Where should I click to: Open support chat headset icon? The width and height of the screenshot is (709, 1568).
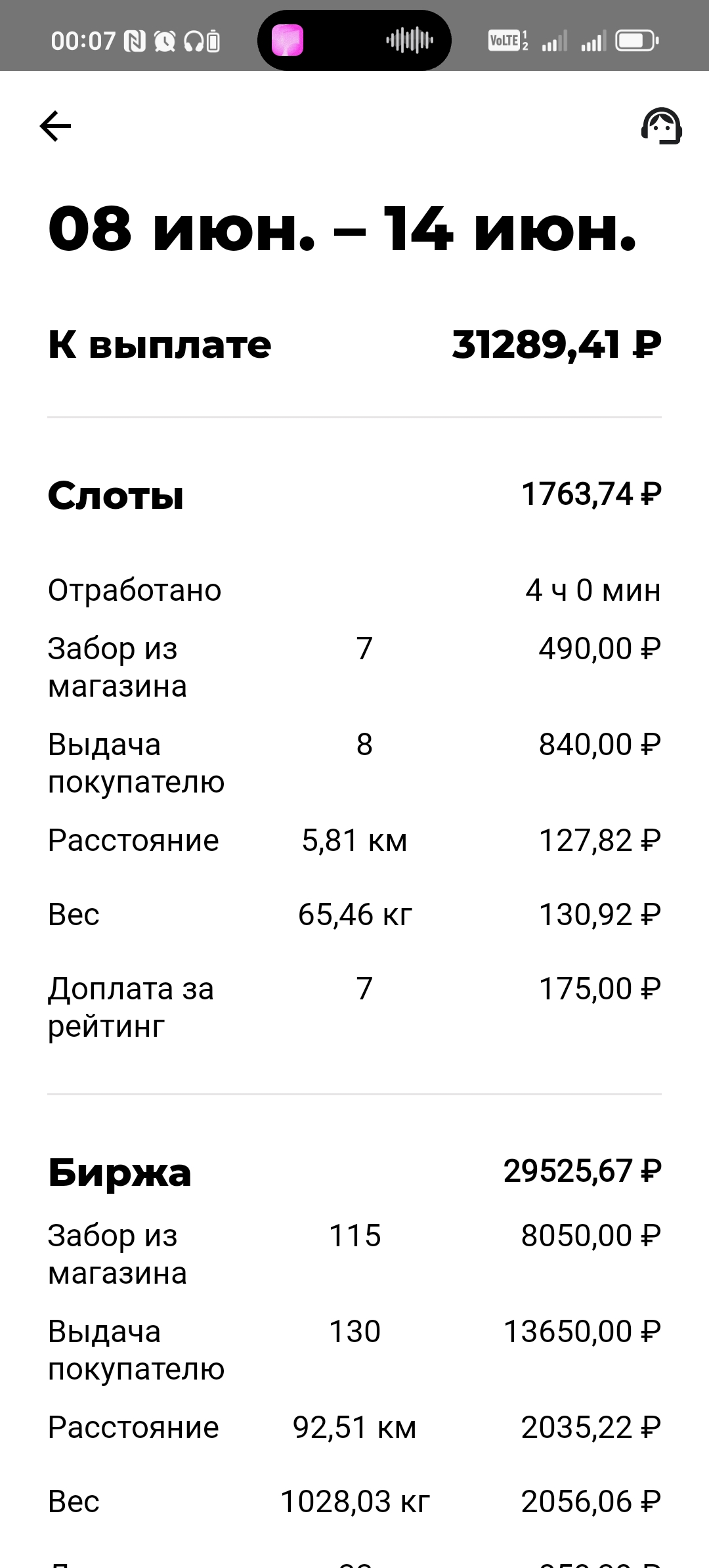click(x=661, y=126)
